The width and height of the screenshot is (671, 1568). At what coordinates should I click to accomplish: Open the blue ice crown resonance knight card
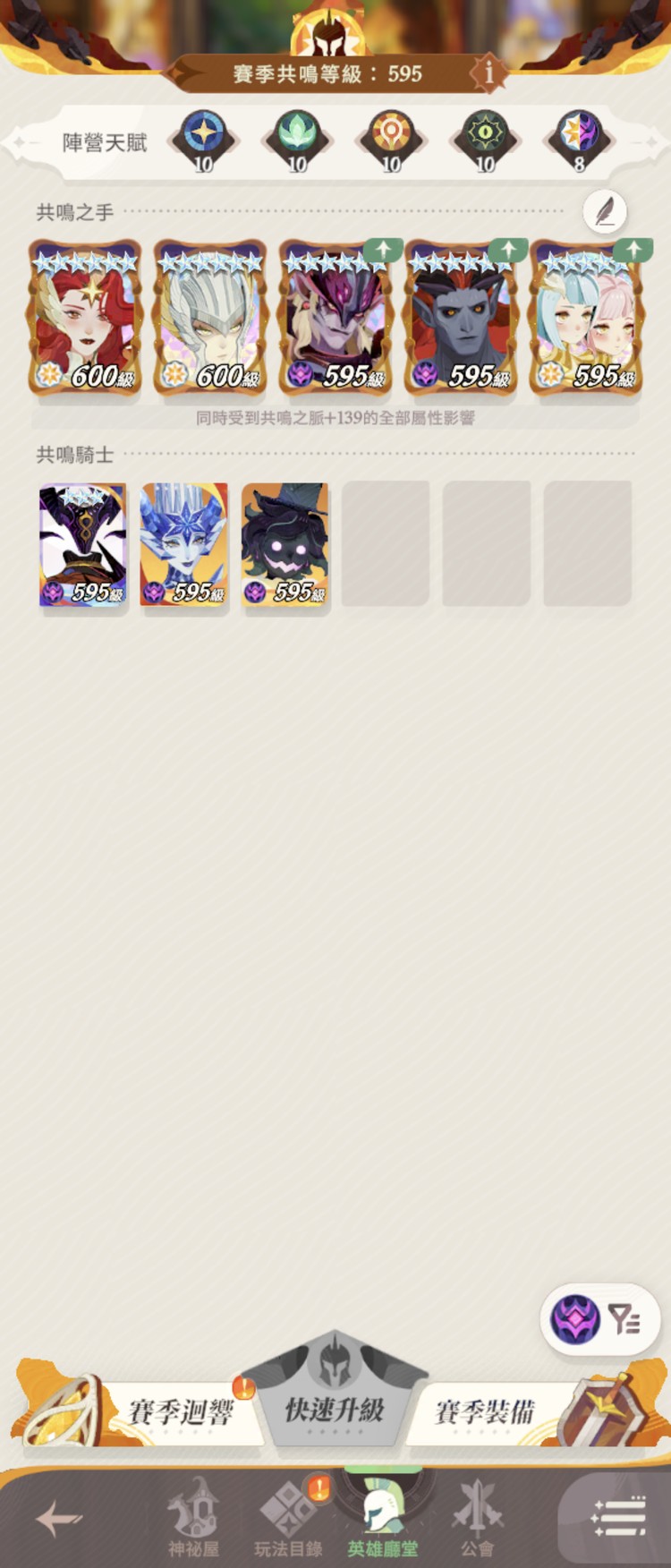pos(183,544)
